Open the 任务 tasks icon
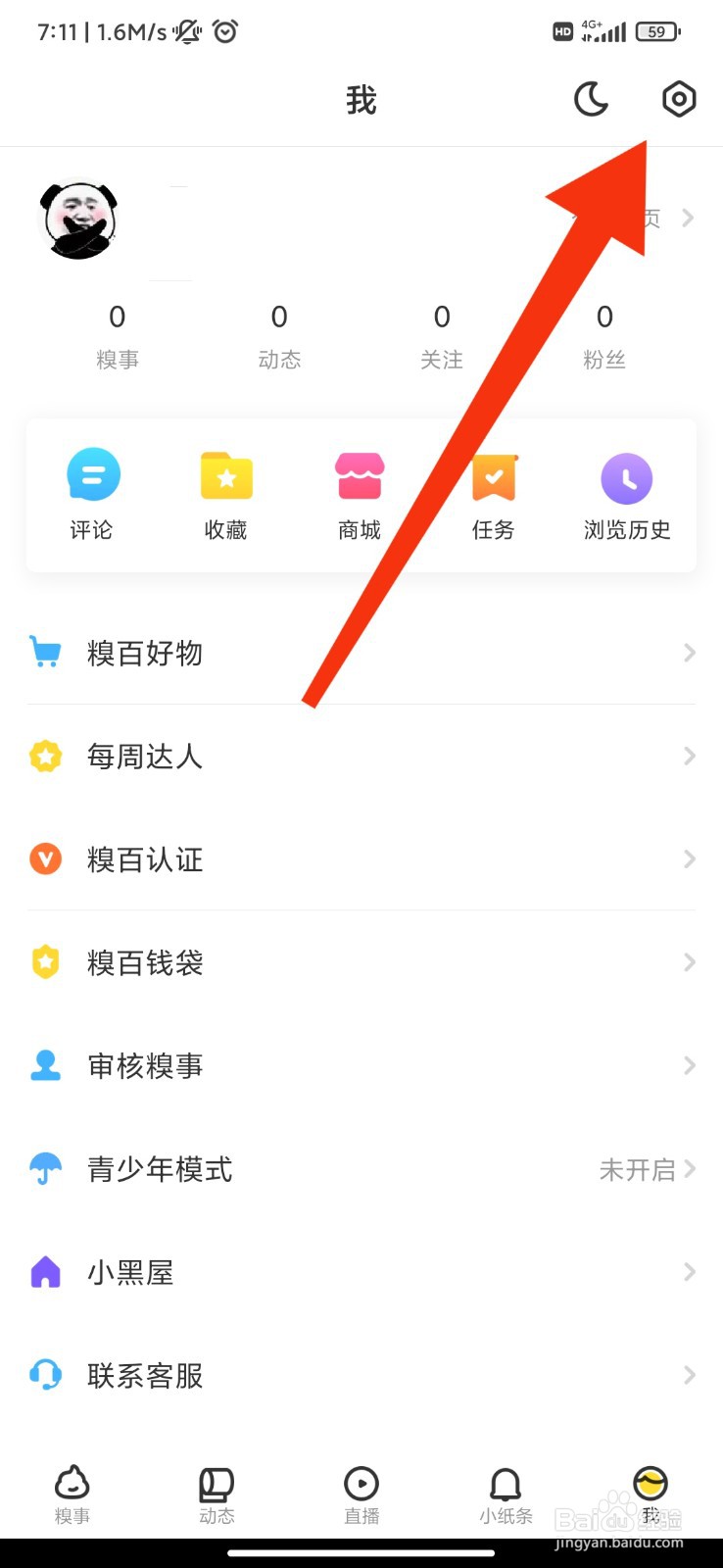 [493, 477]
